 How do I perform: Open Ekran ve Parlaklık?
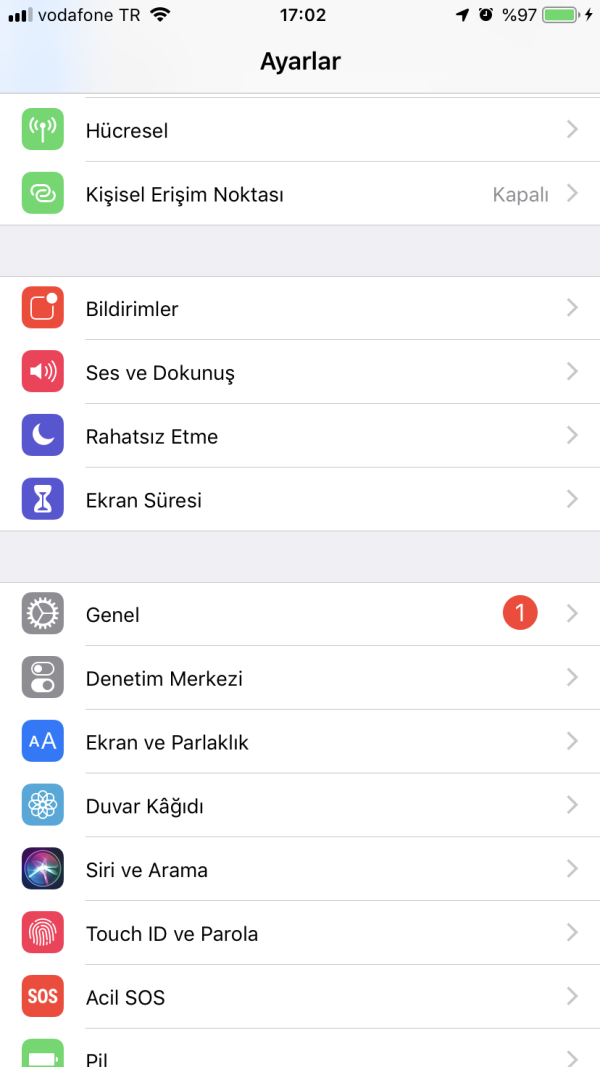[x=300, y=742]
